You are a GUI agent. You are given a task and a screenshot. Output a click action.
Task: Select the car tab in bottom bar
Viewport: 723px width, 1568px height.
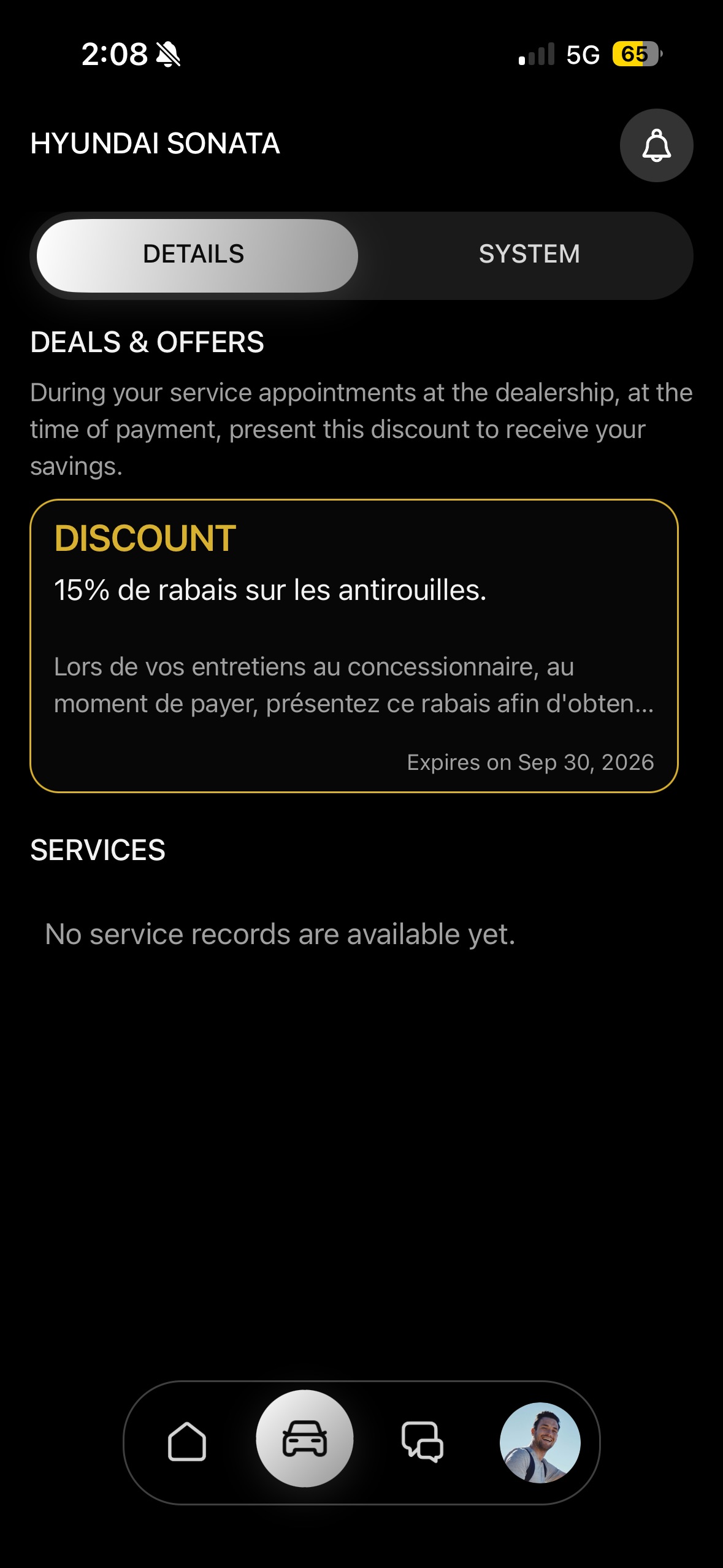(305, 1439)
